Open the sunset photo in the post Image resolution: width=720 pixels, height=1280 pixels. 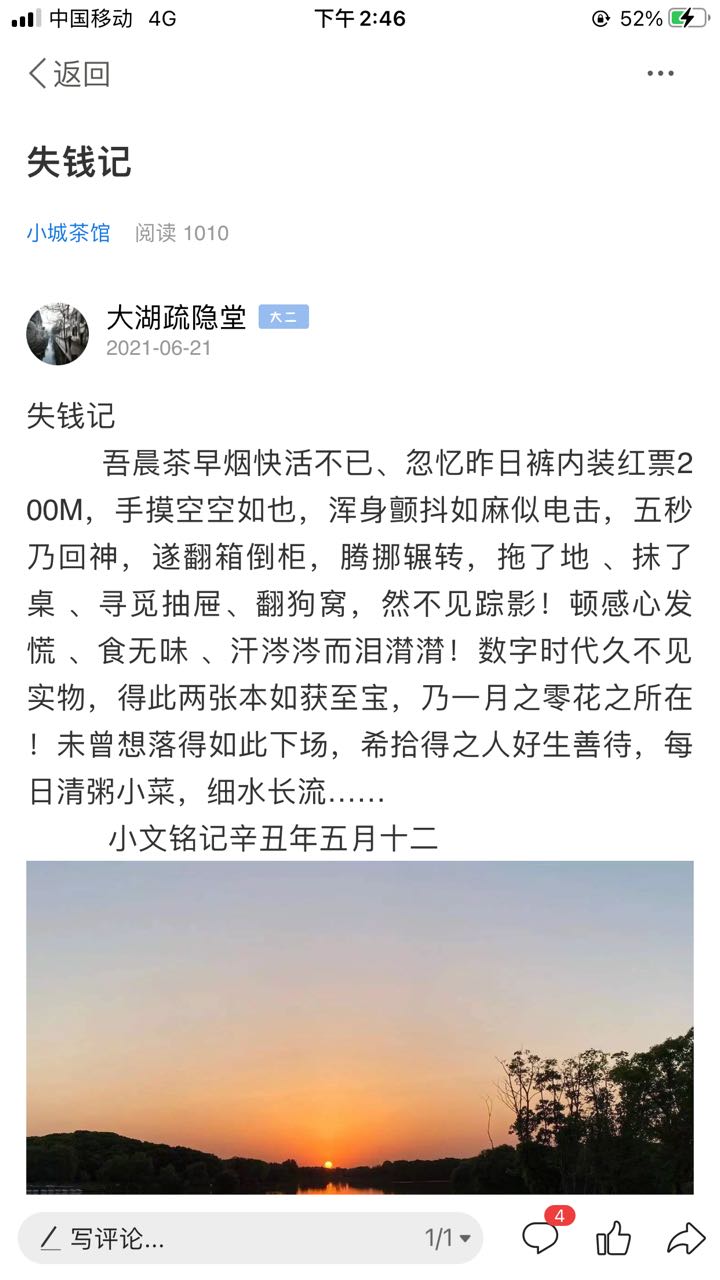(360, 1027)
